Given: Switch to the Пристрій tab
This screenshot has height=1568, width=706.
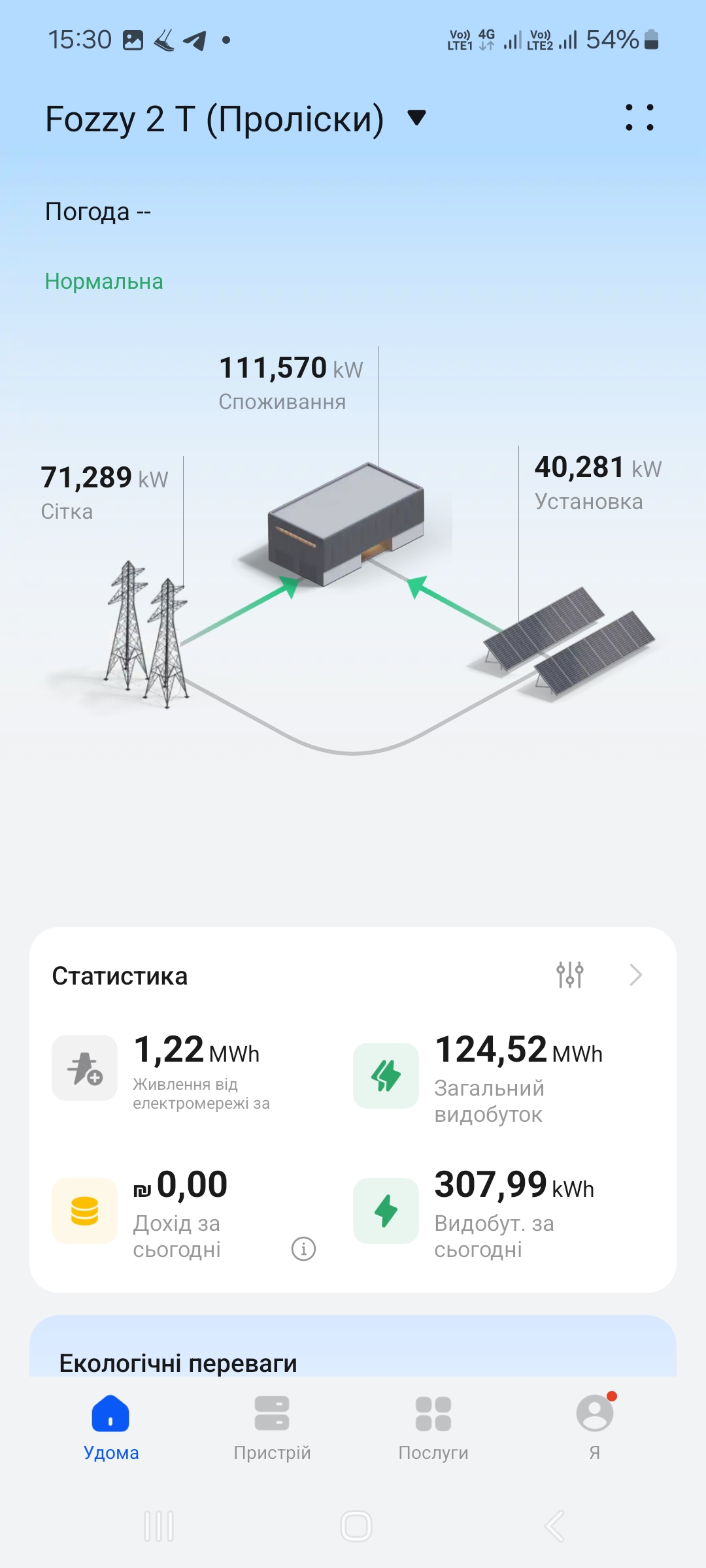Looking at the screenshot, I should pyautogui.click(x=272, y=1428).
